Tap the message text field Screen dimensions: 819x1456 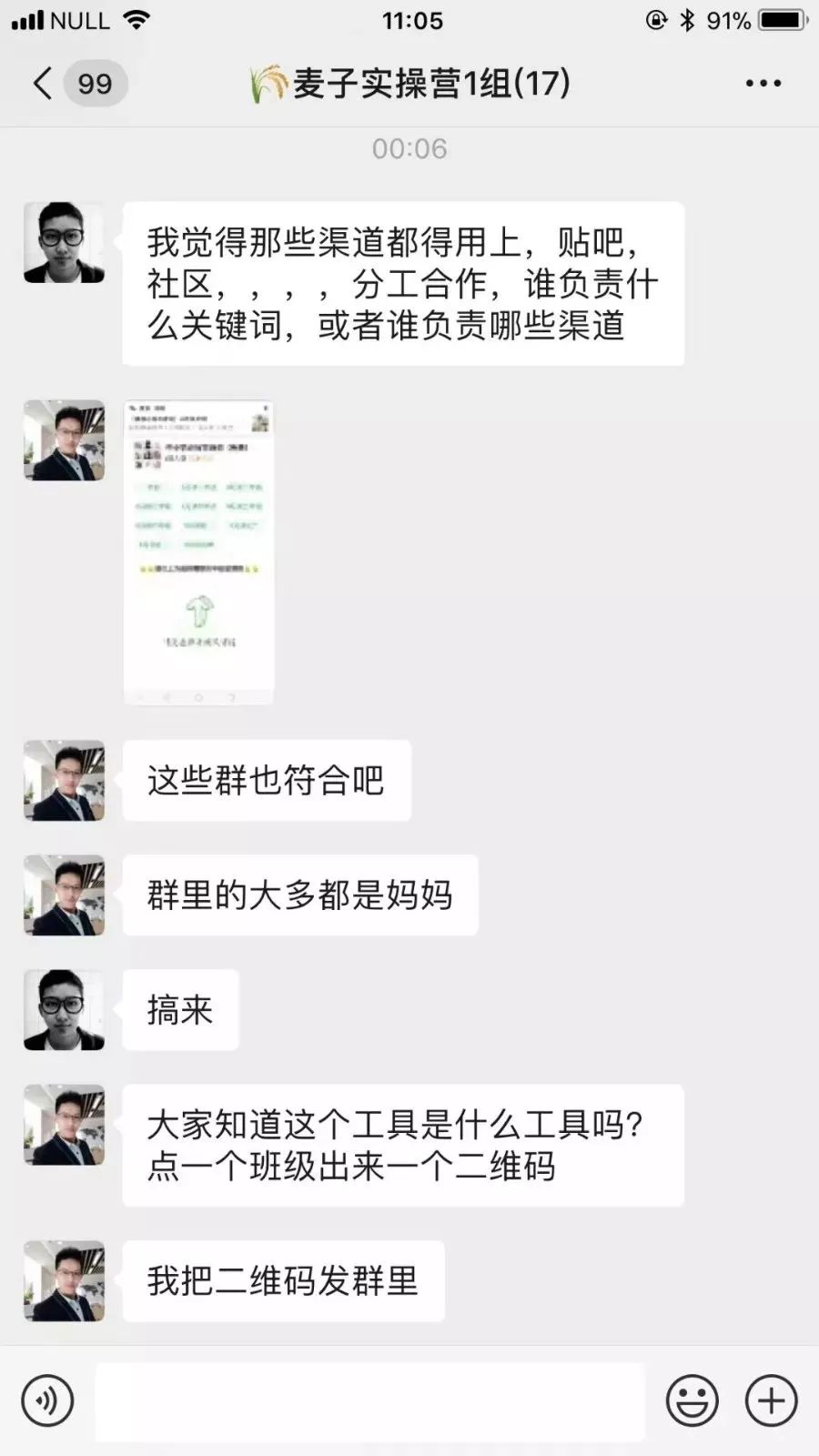[369, 1401]
